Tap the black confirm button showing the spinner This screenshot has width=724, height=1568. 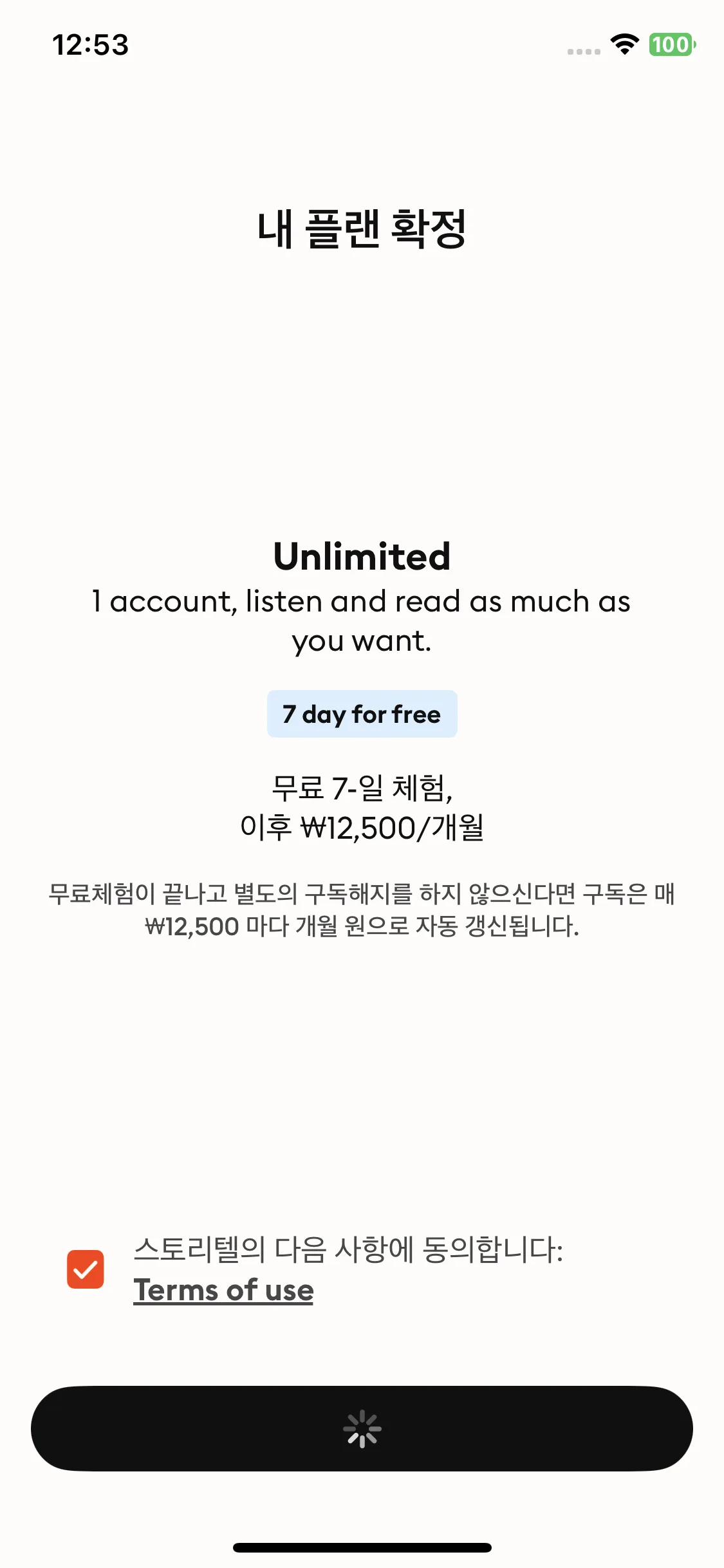coord(362,1428)
